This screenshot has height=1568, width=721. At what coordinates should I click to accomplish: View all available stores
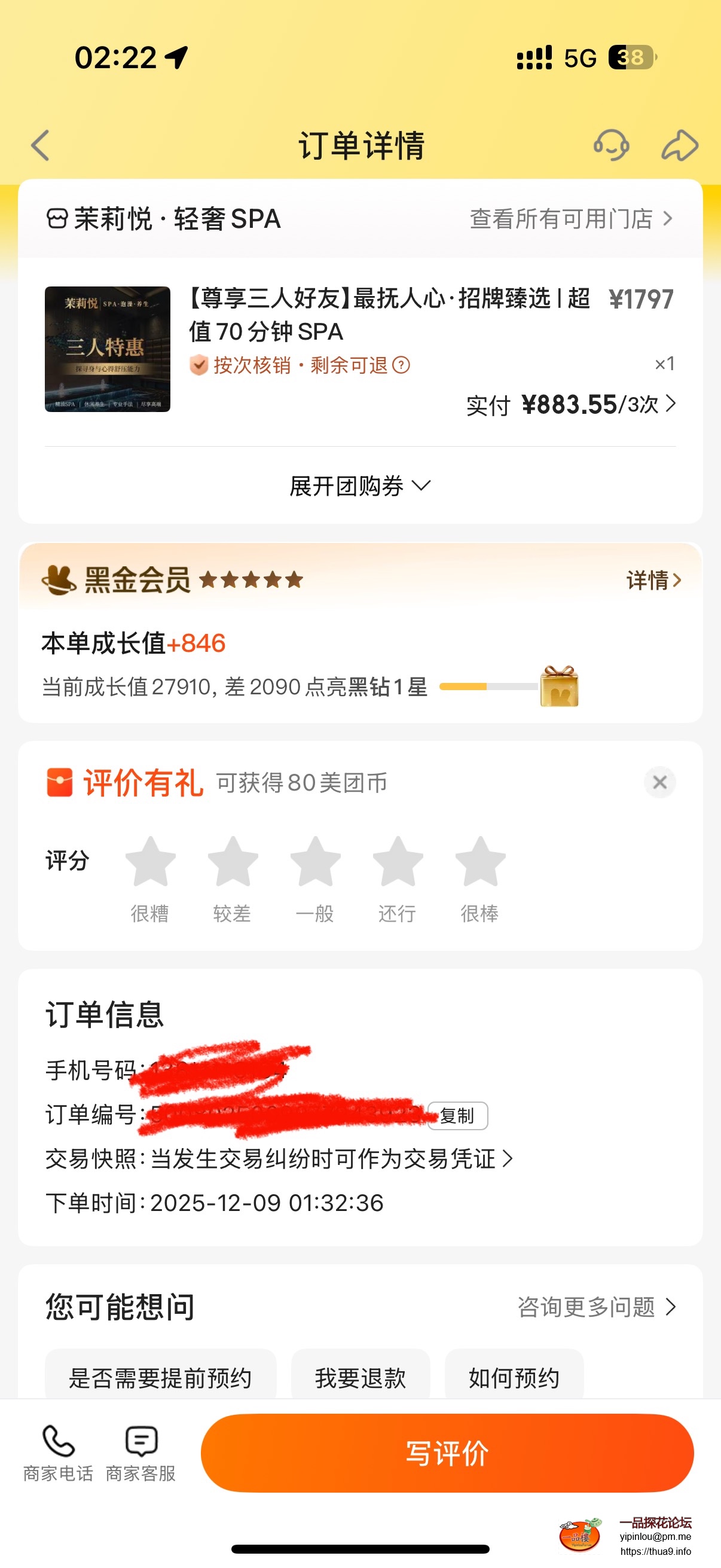[x=571, y=218]
